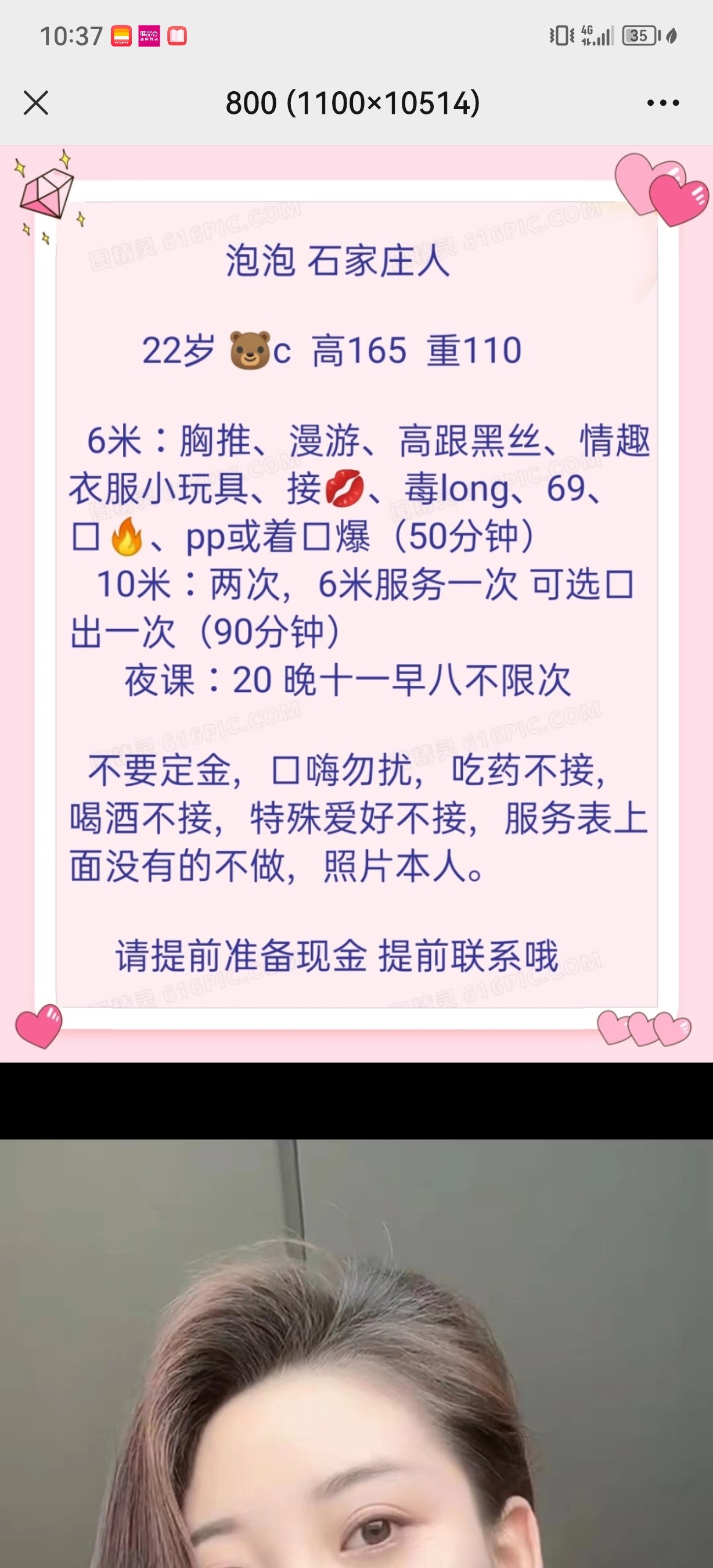The width and height of the screenshot is (713, 1568).
Task: Tap the title 800 (1100×10514)
Action: pyautogui.click(x=354, y=103)
